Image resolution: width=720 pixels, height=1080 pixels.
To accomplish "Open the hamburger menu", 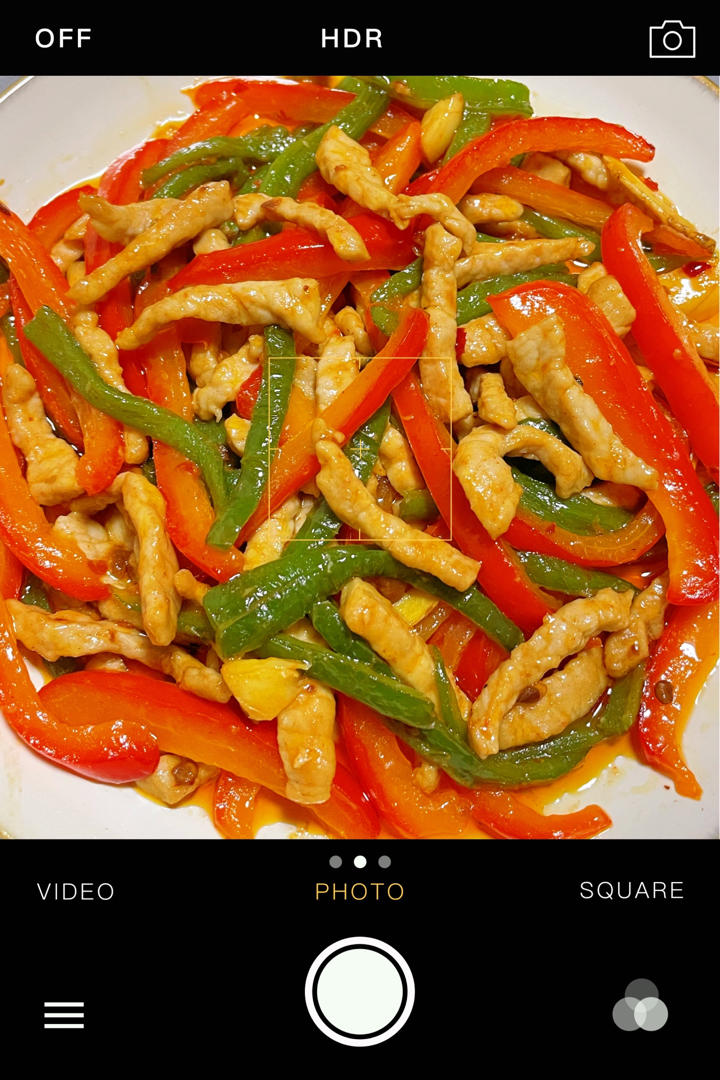I will click(64, 1015).
